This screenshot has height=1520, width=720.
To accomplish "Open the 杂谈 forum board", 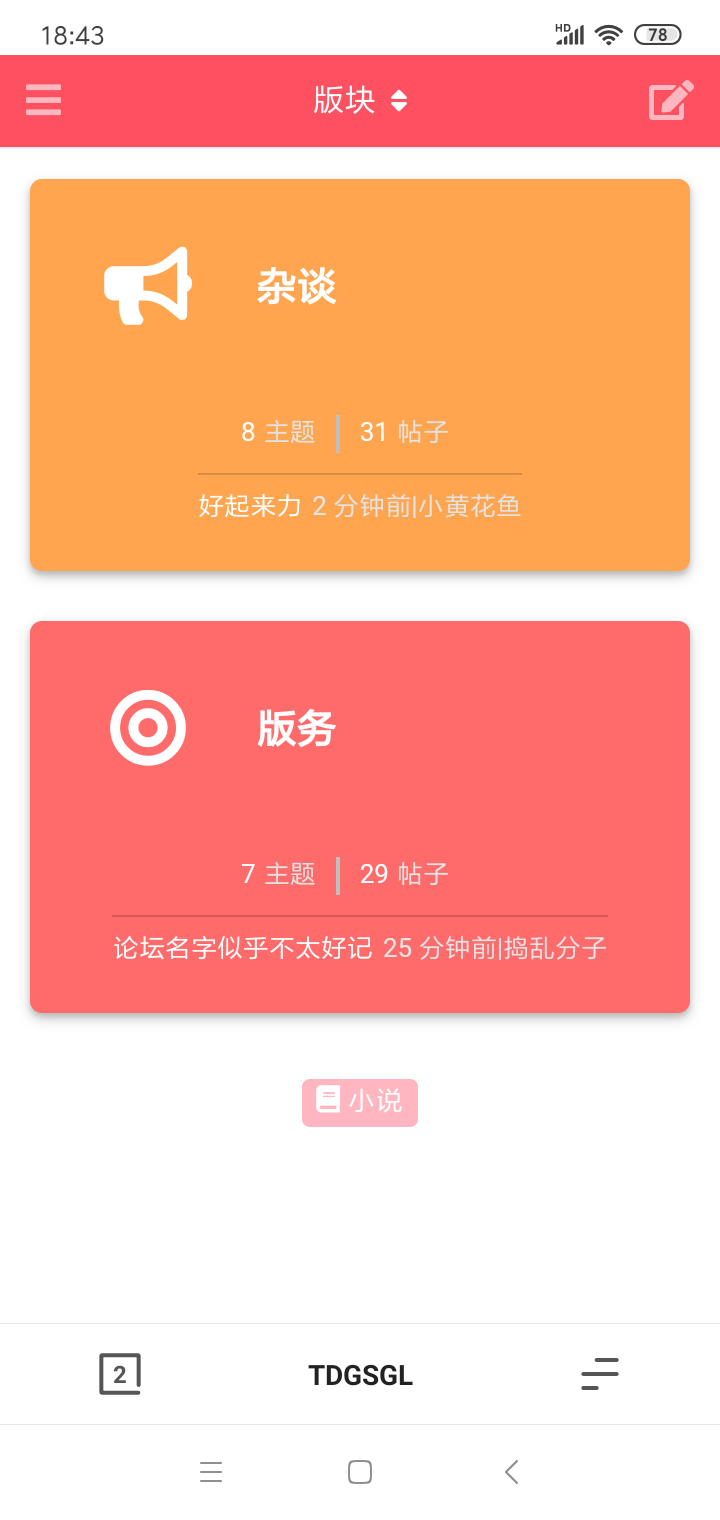I will [296, 287].
